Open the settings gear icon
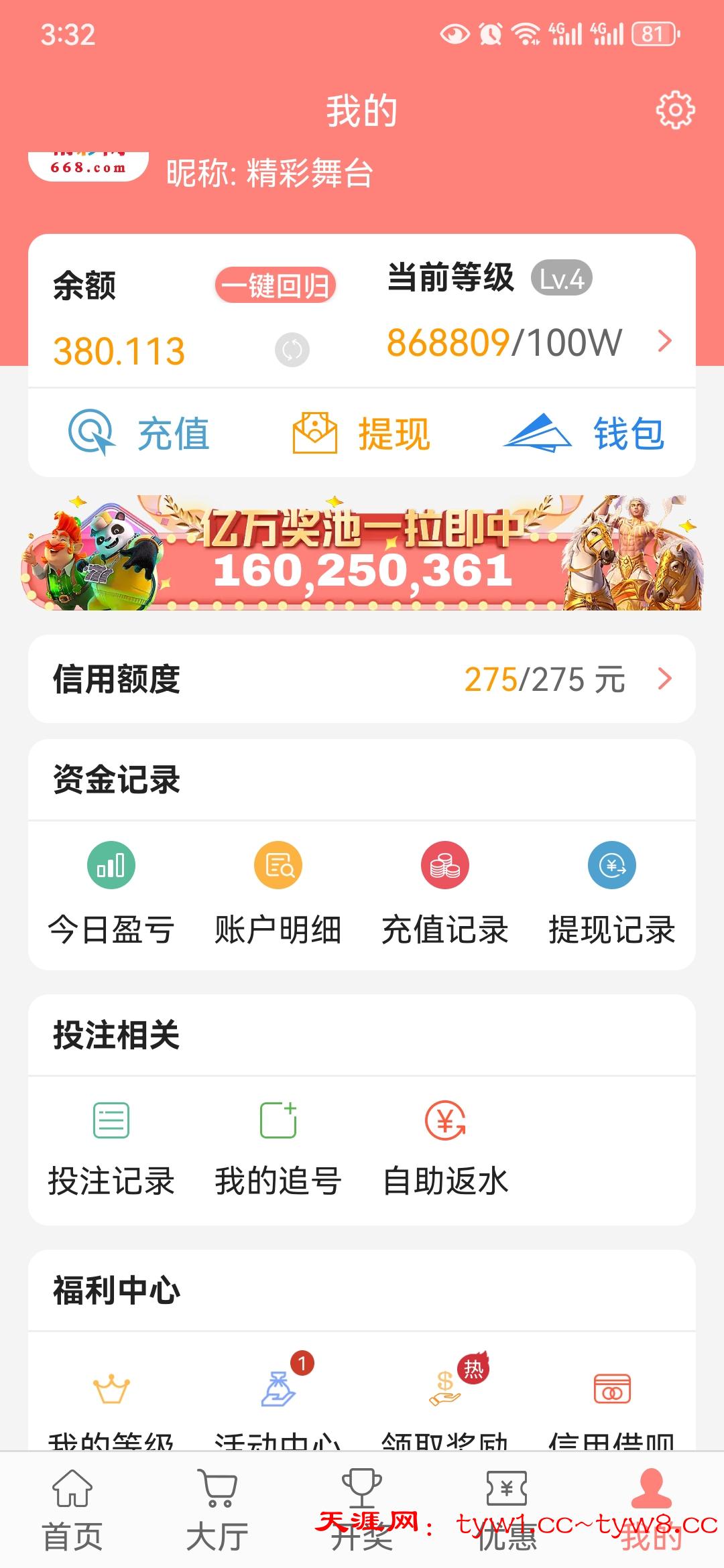 (x=675, y=110)
